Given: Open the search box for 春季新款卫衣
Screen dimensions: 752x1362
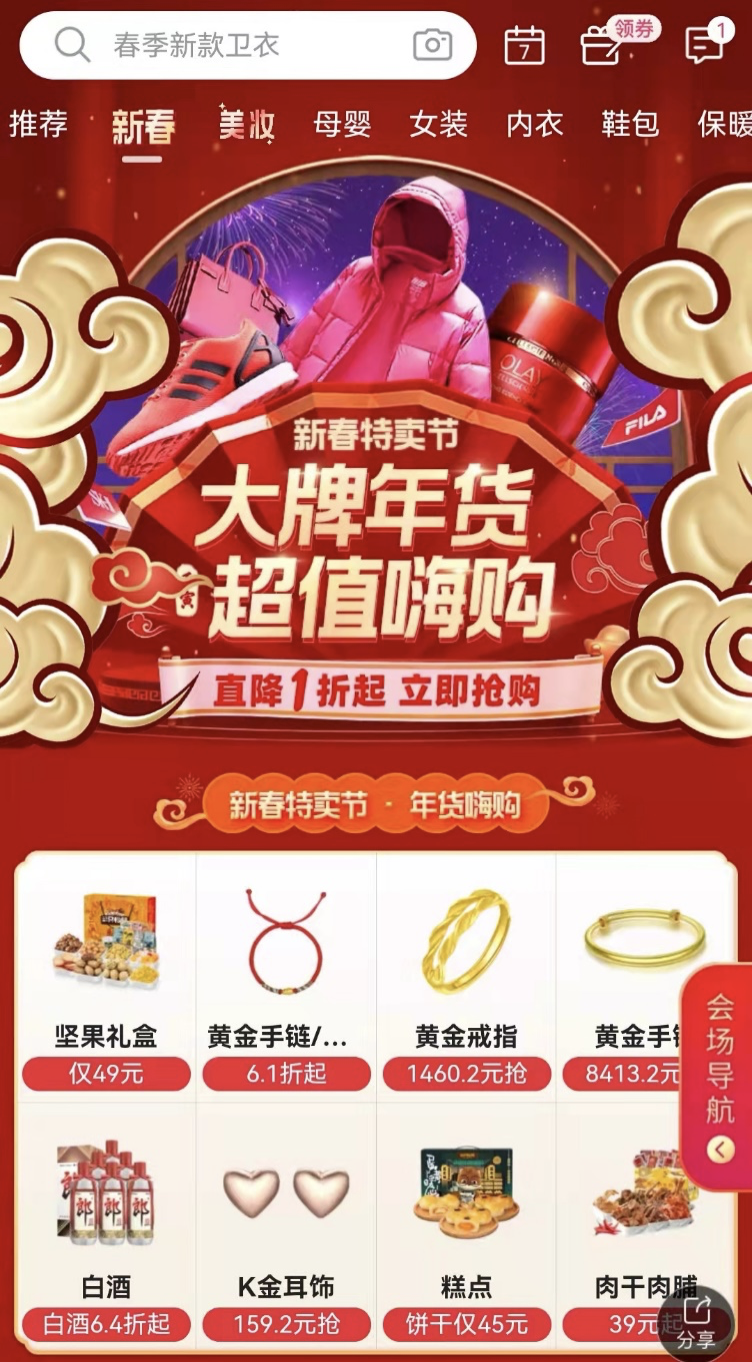Looking at the screenshot, I should [x=247, y=45].
